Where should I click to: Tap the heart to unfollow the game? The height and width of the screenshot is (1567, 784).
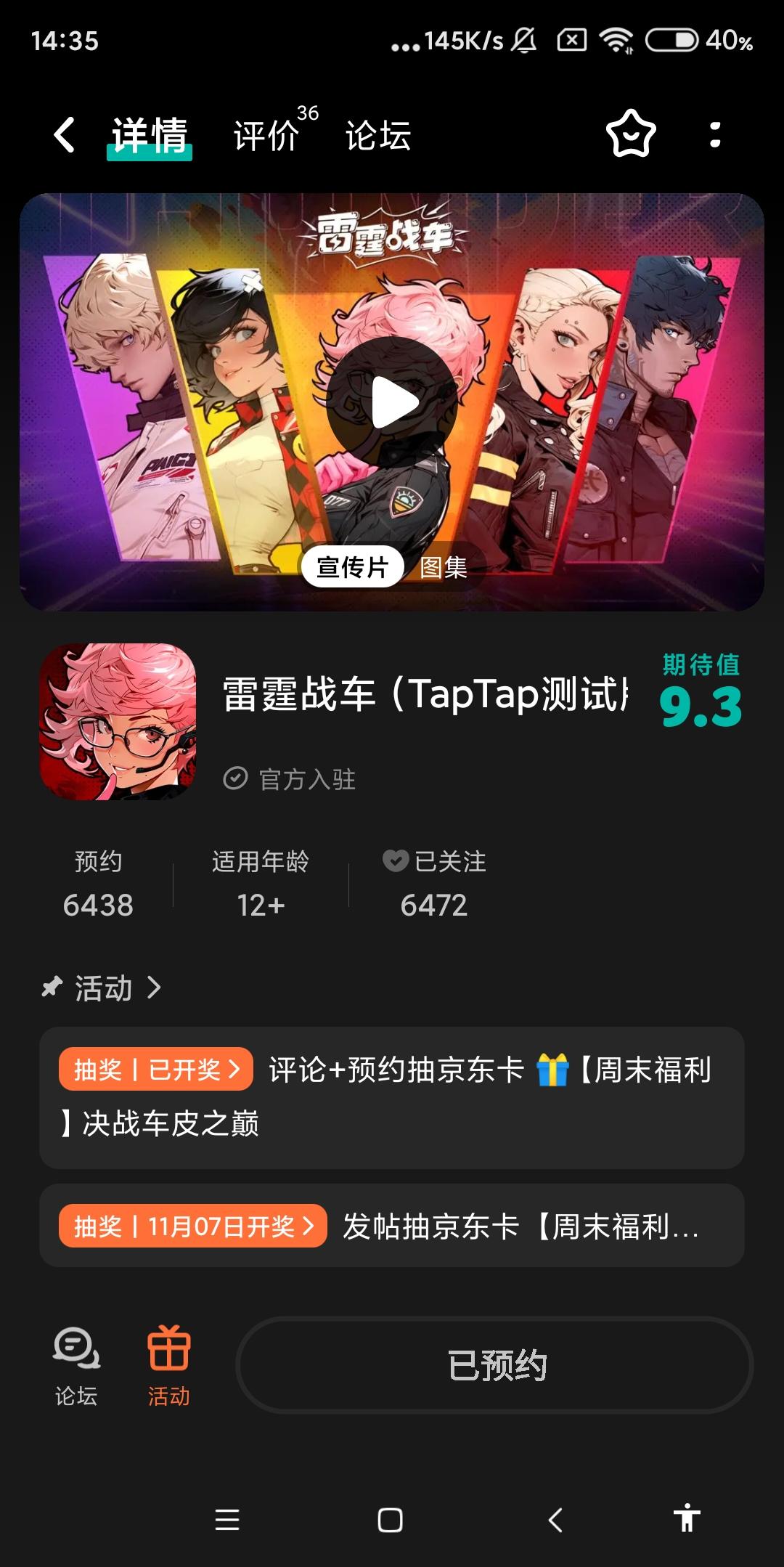(x=395, y=863)
